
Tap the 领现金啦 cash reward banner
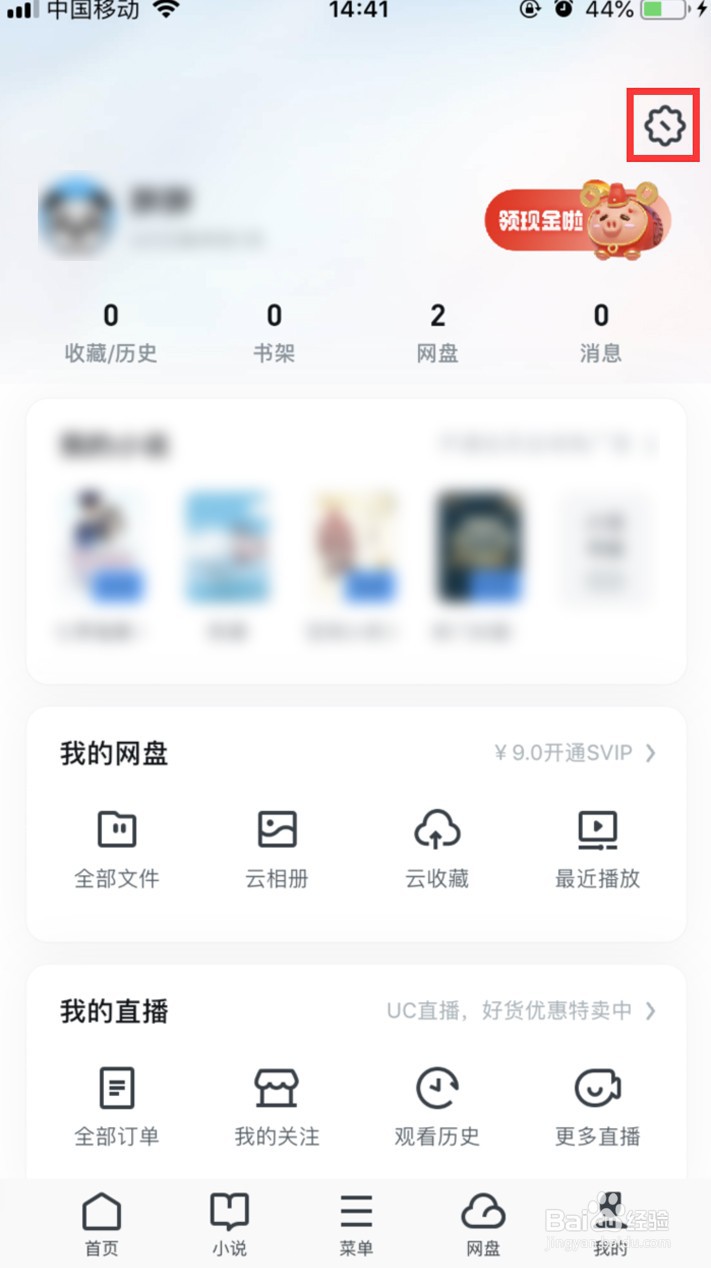[x=576, y=221]
